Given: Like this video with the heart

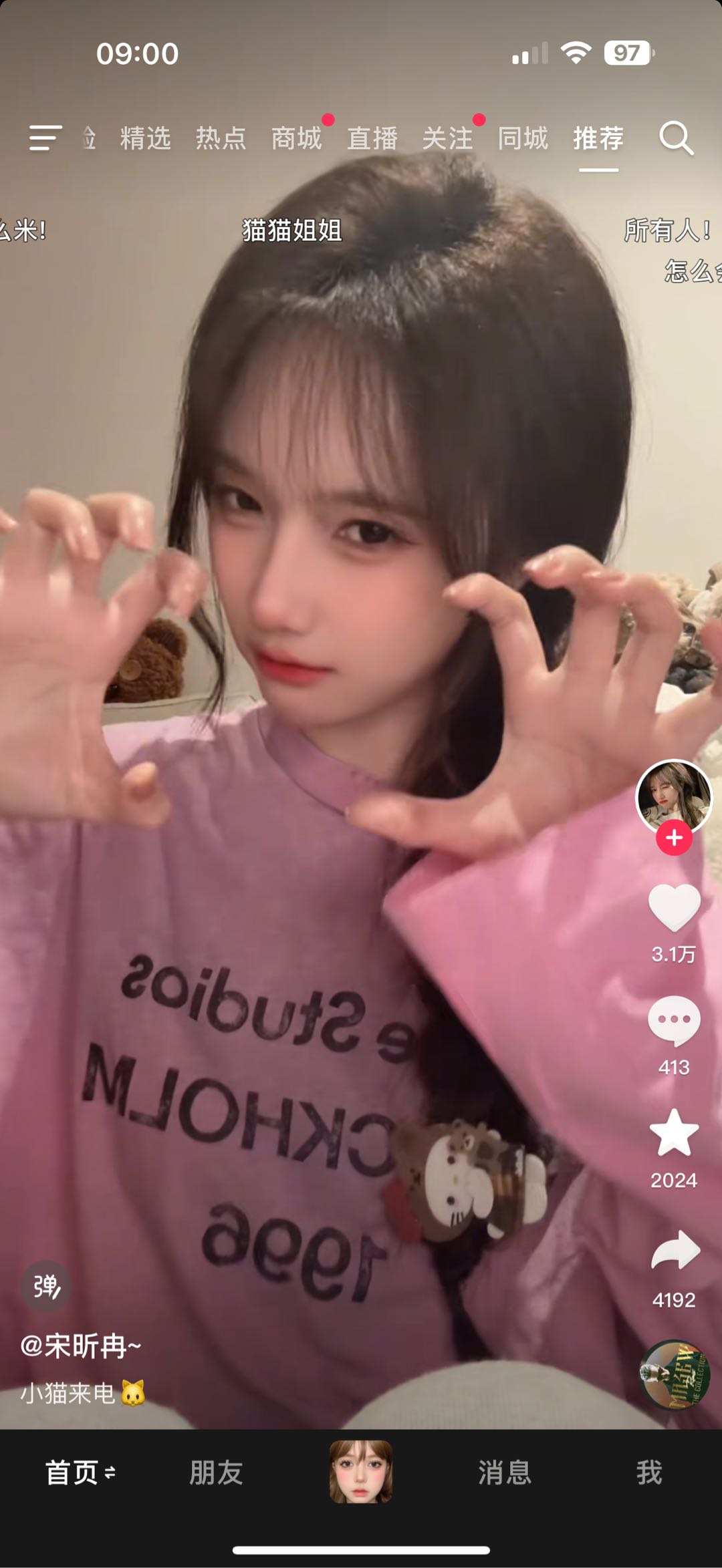Looking at the screenshot, I should coord(674,907).
